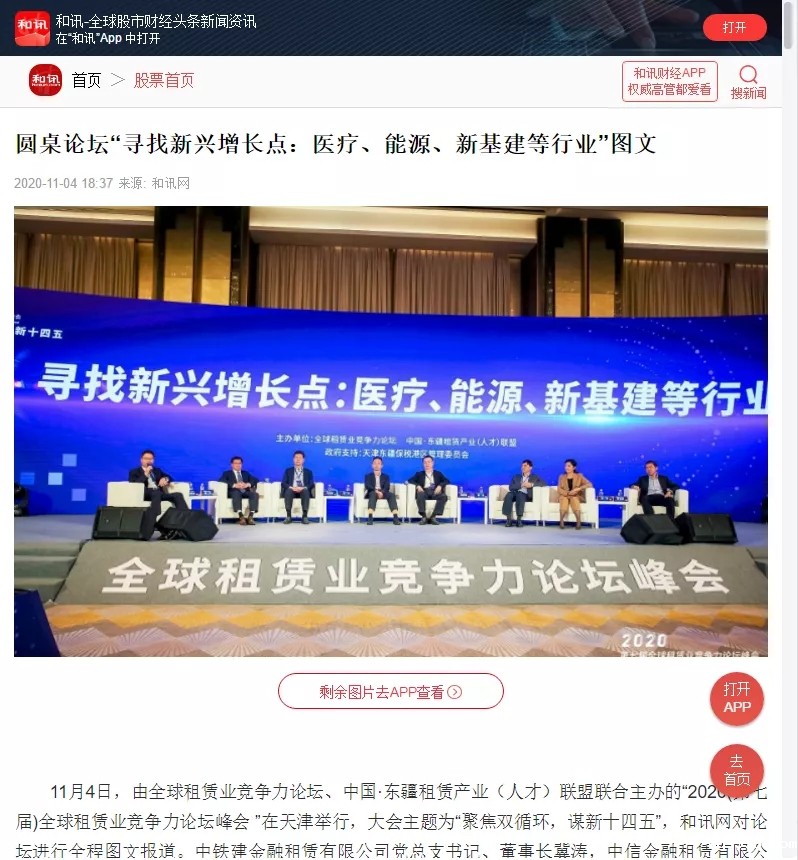Tap the red 打开 button in top banner
The image size is (798, 860).
[734, 27]
